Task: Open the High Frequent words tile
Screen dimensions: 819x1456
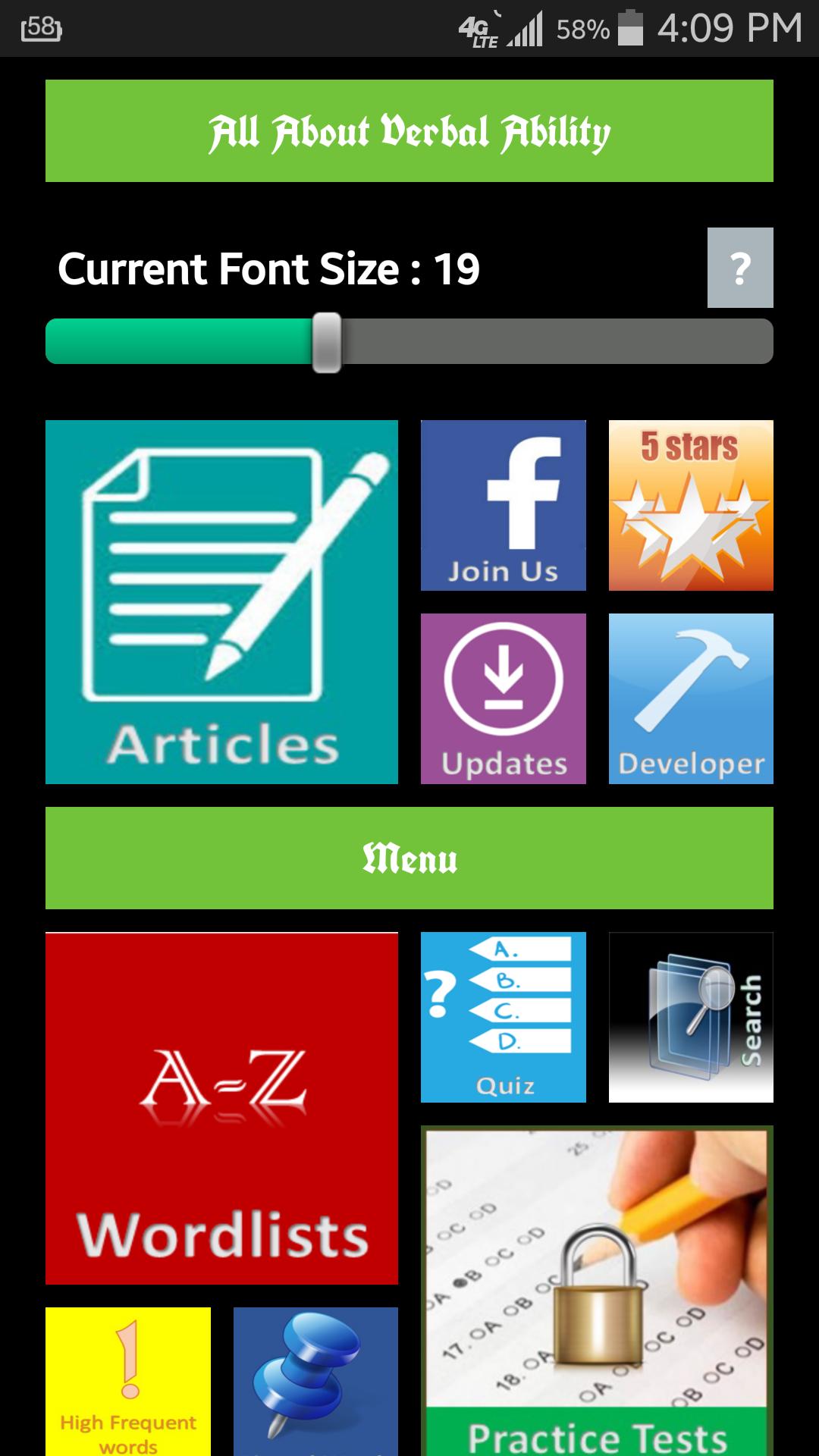Action: pyautogui.click(x=128, y=1380)
